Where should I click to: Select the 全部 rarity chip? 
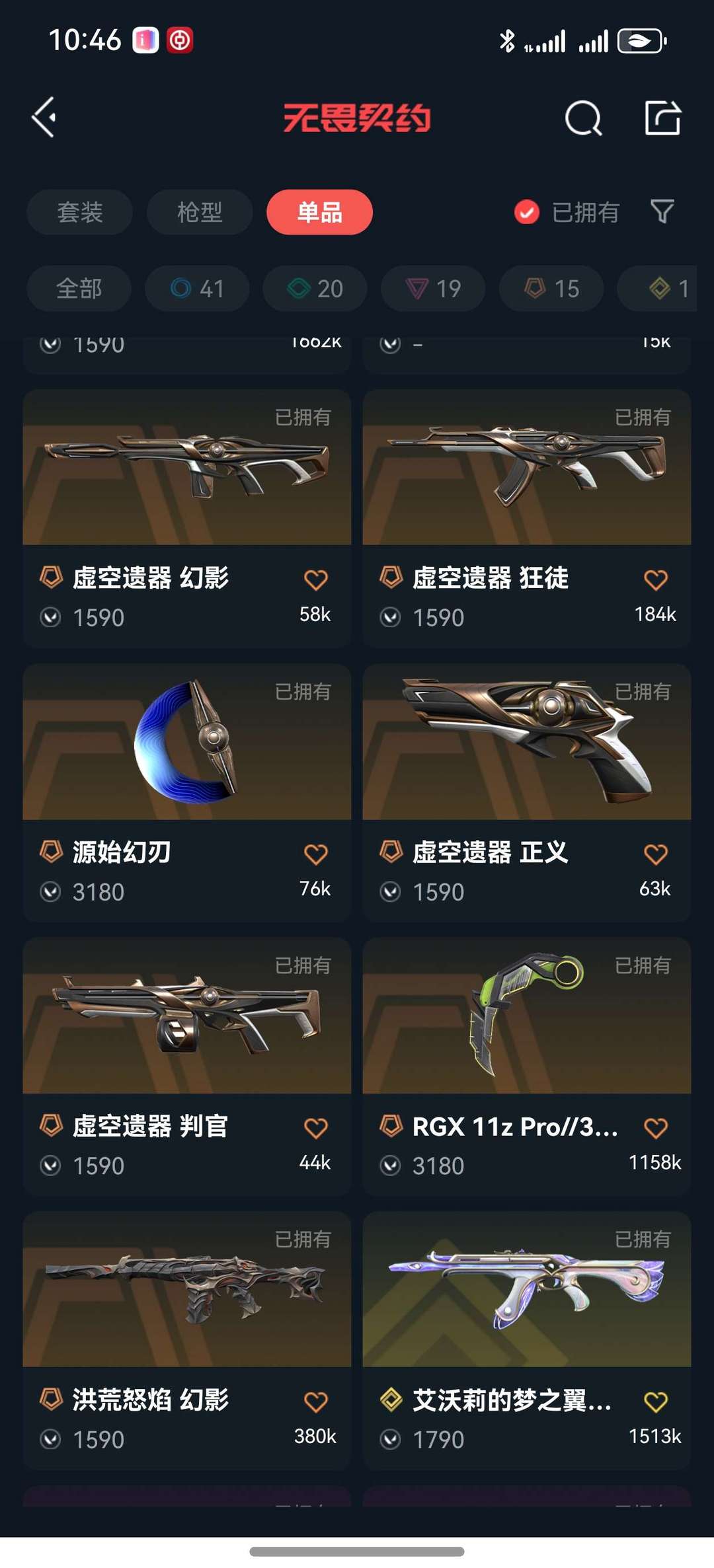point(79,289)
